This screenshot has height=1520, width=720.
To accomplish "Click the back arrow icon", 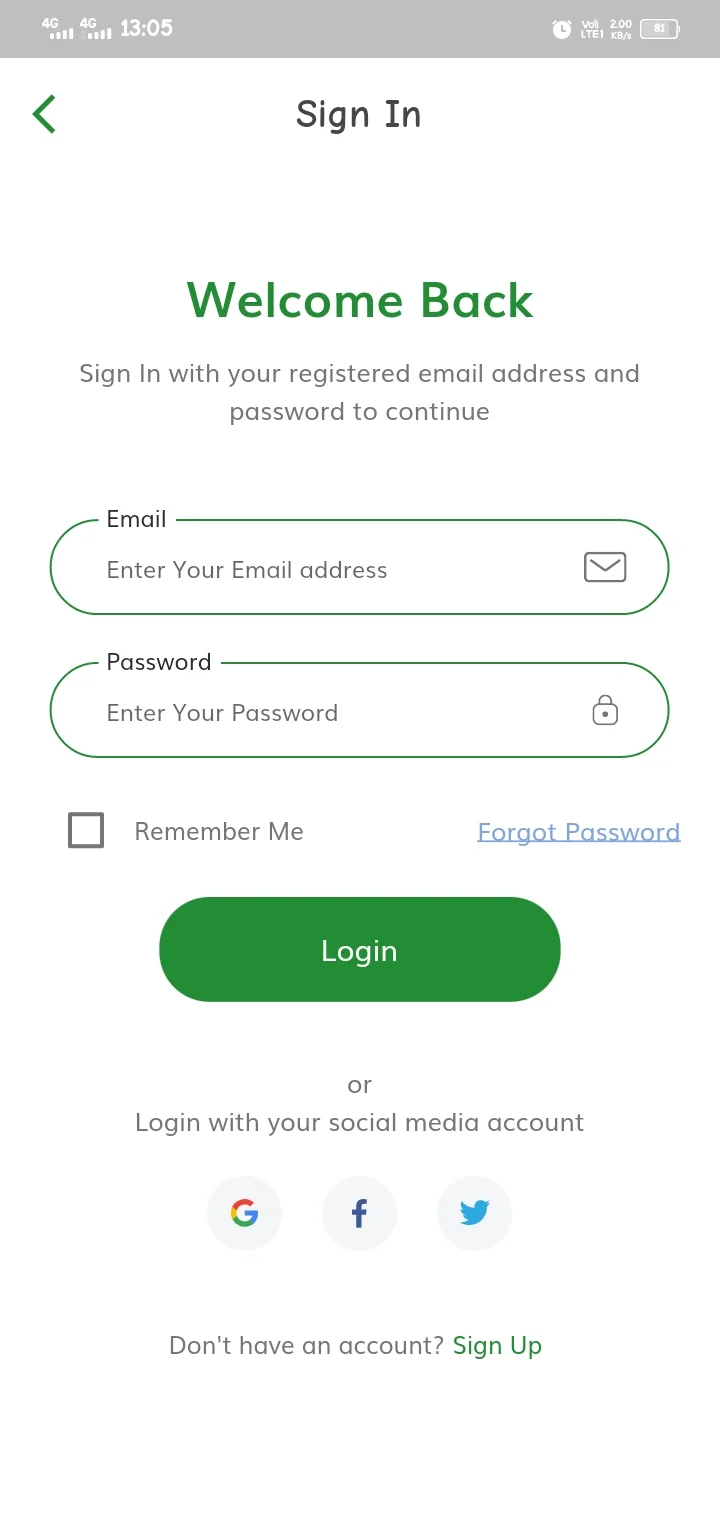I will tap(43, 113).
